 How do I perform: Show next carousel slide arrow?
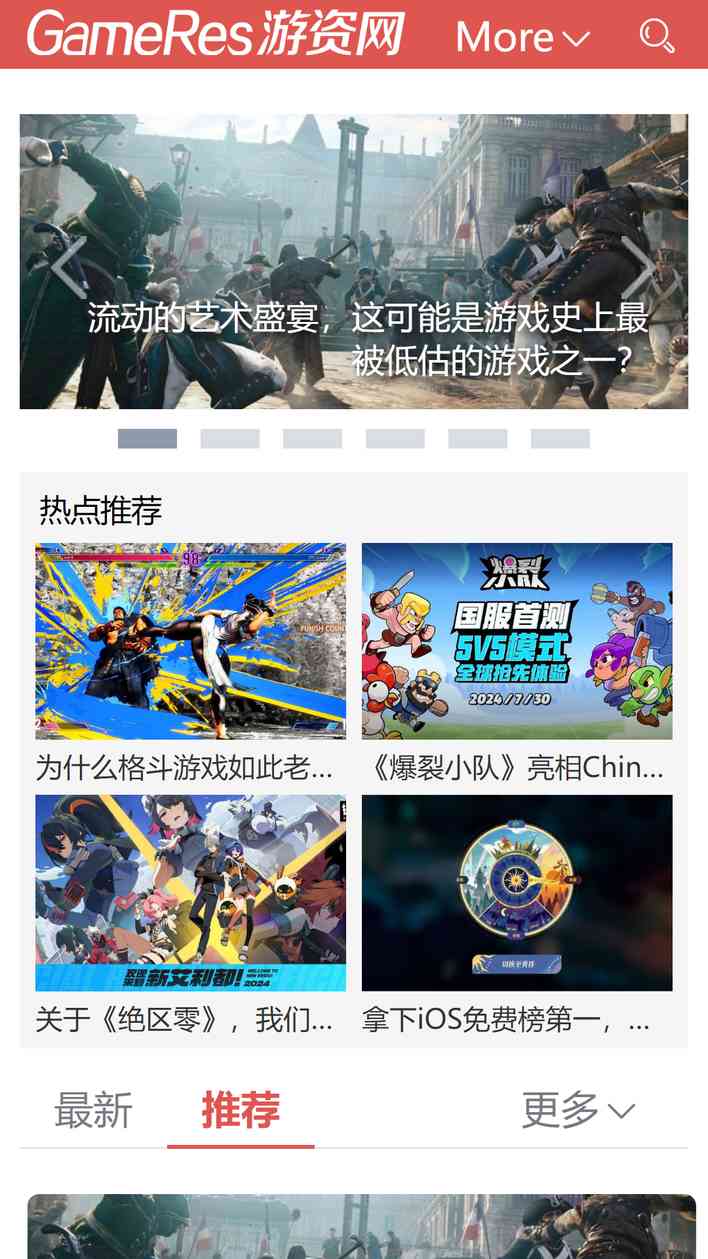[638, 267]
